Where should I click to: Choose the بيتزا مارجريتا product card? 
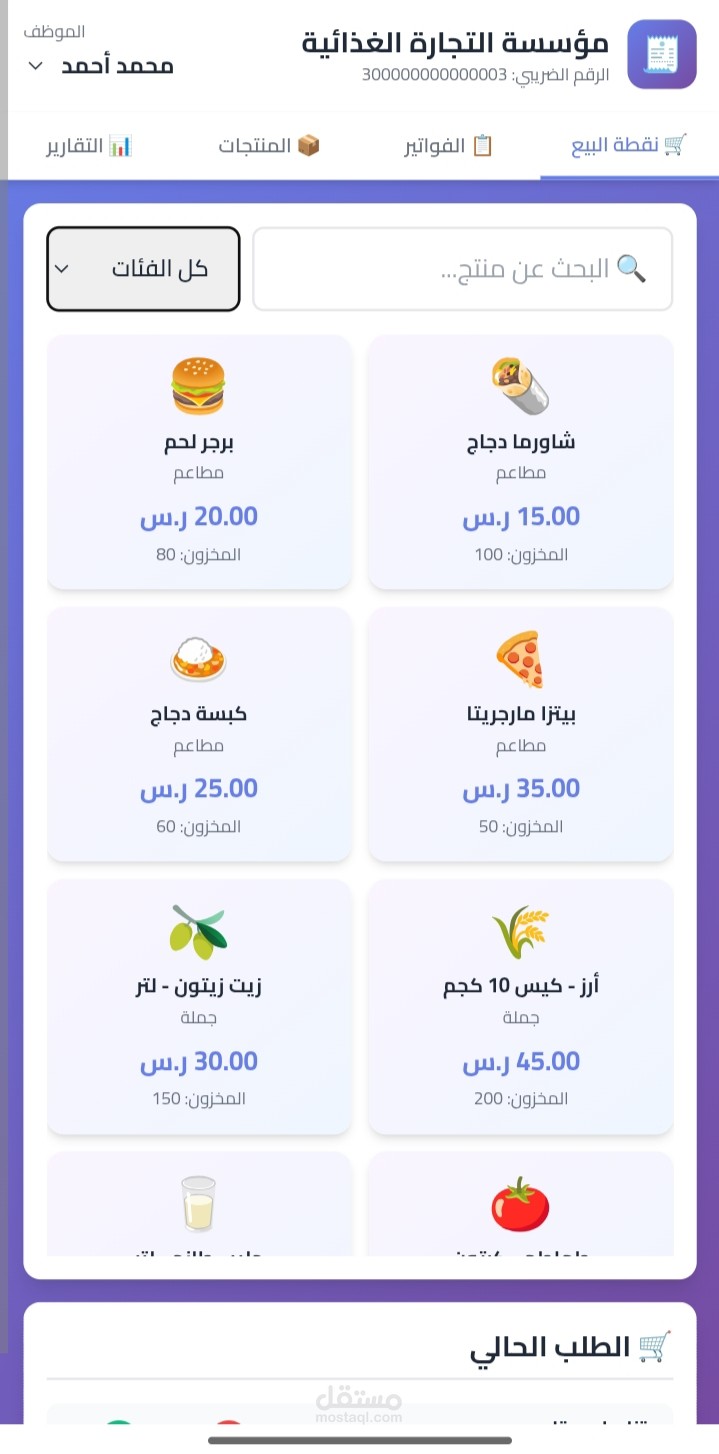point(520,734)
